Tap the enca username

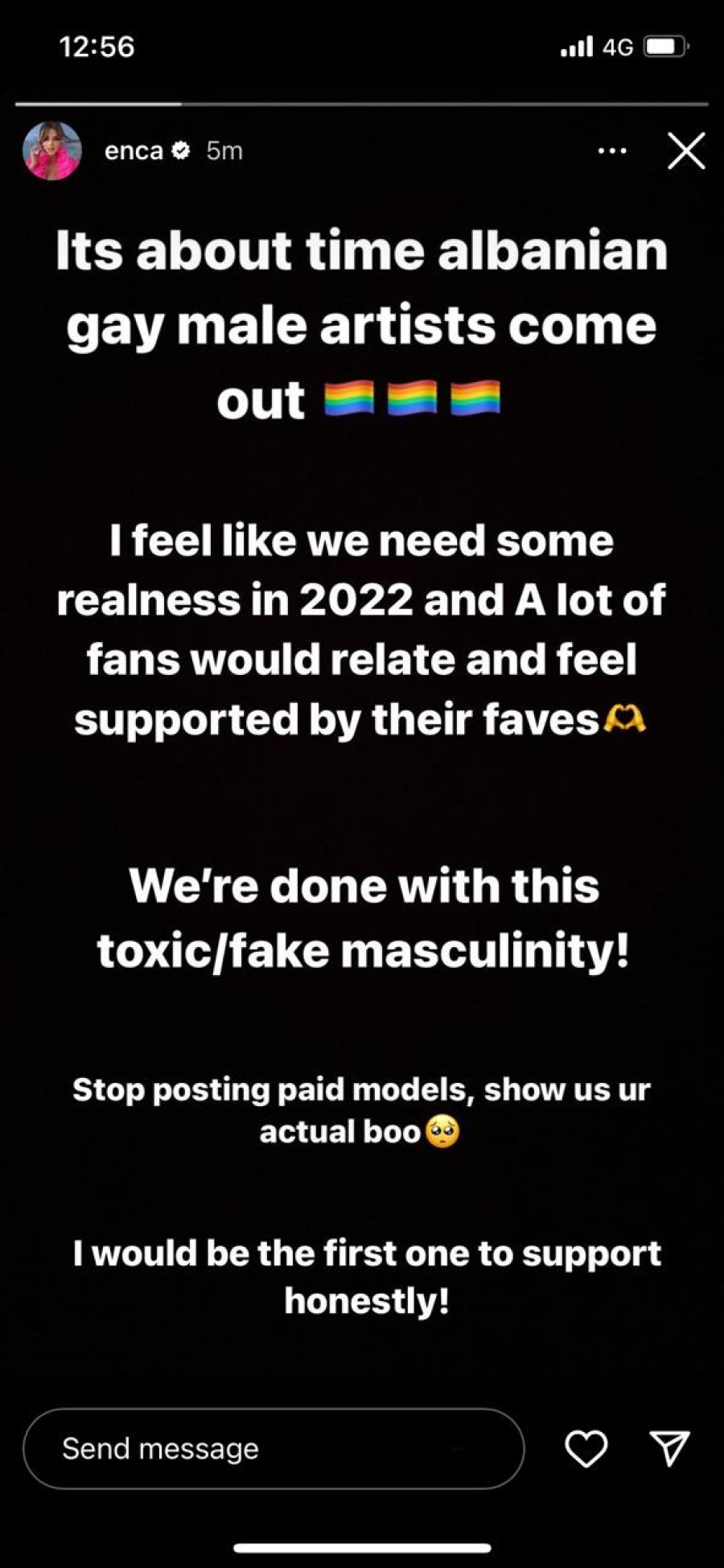coord(134,150)
